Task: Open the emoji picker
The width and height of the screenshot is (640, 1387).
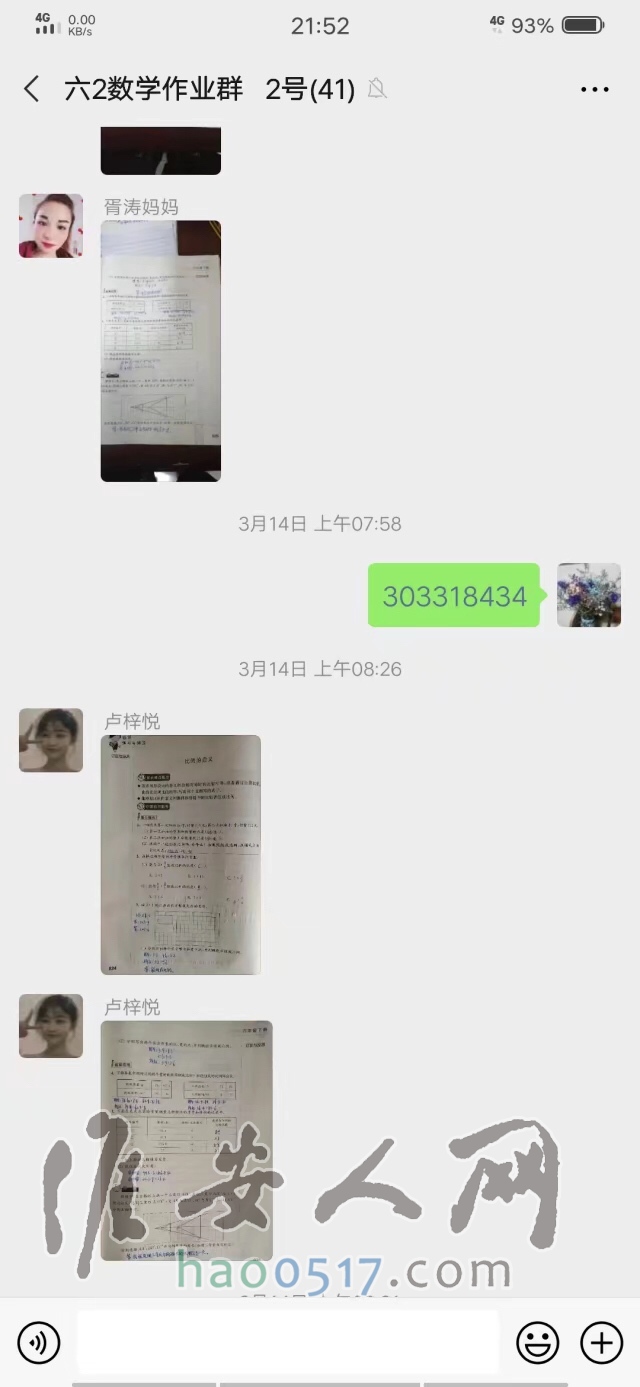Action: click(x=537, y=1343)
